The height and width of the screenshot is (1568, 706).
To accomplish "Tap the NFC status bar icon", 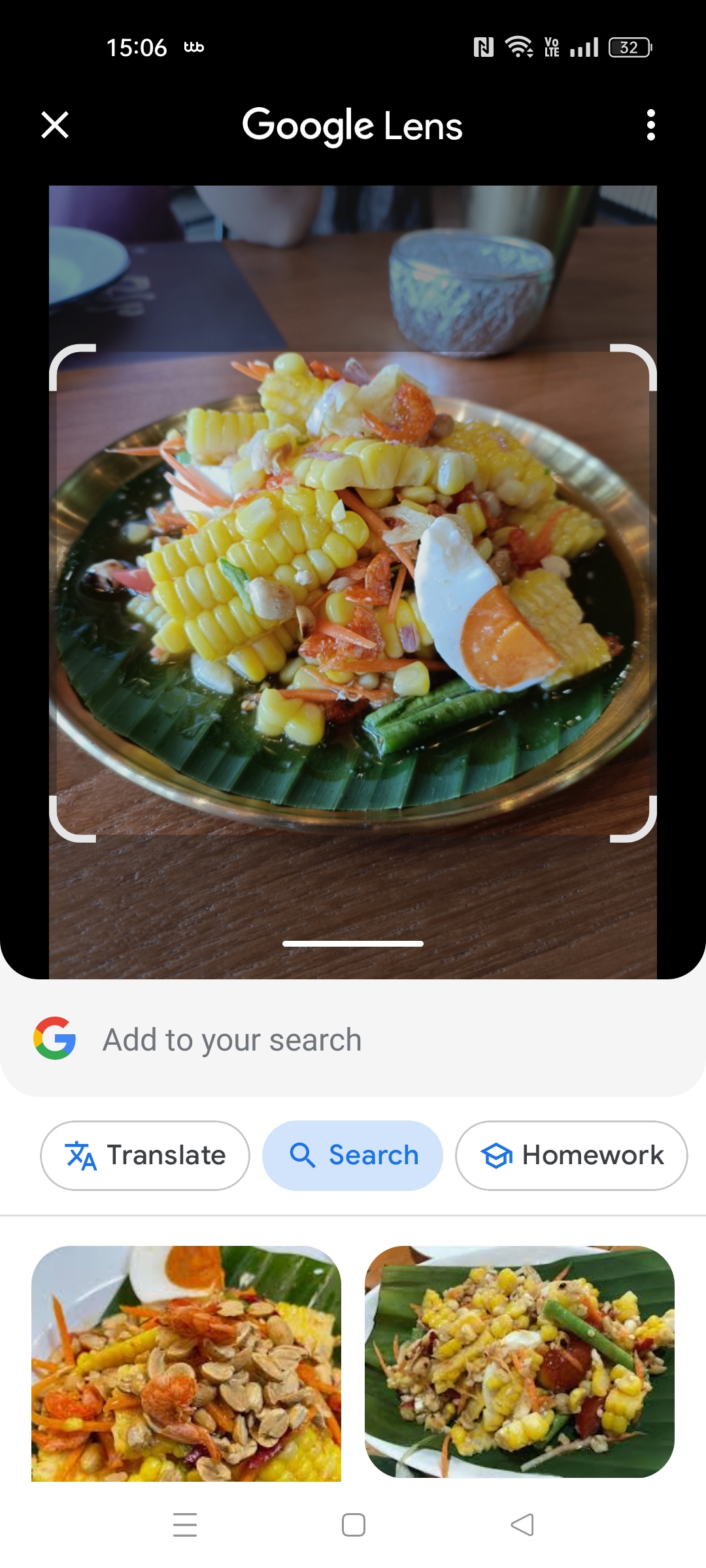I will [x=484, y=46].
